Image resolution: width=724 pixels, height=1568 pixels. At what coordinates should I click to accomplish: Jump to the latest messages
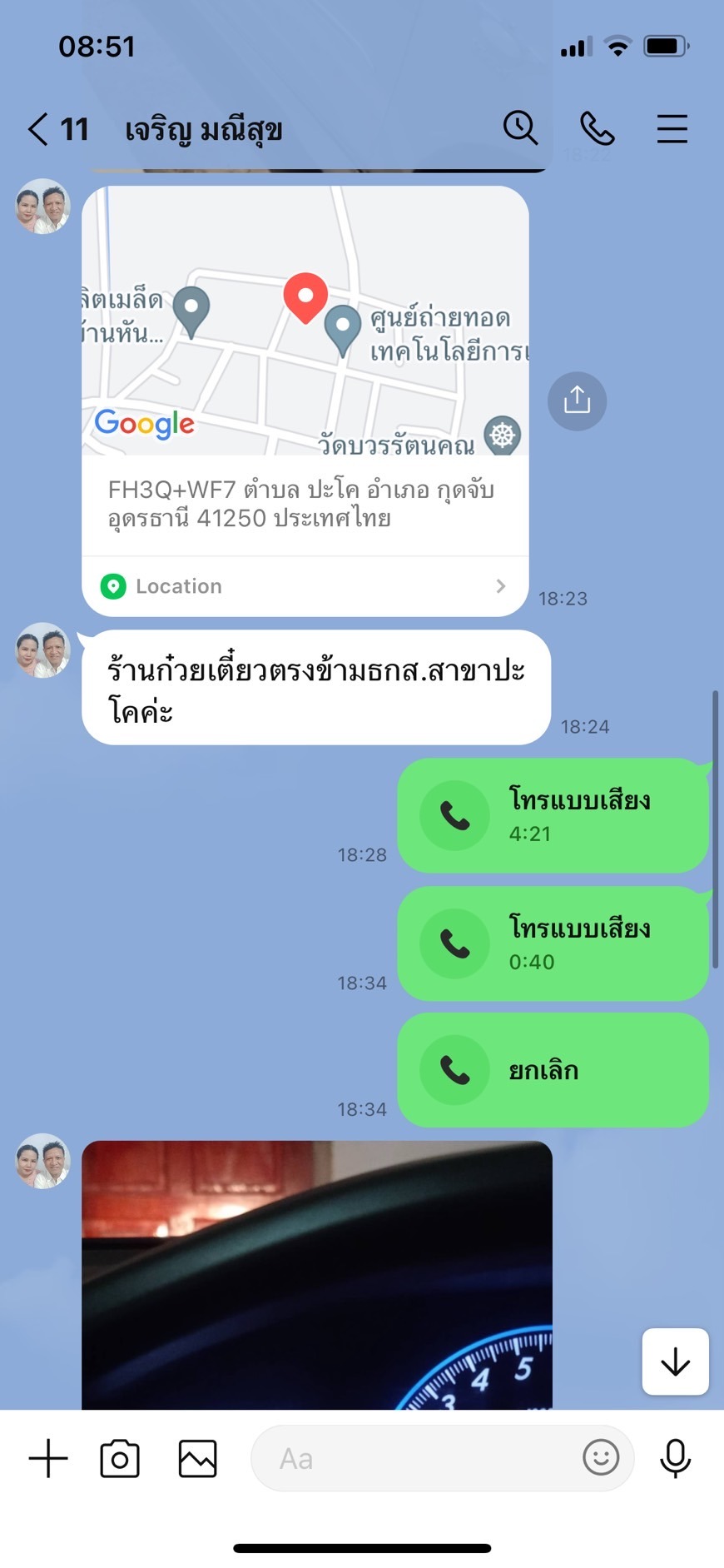(675, 1361)
